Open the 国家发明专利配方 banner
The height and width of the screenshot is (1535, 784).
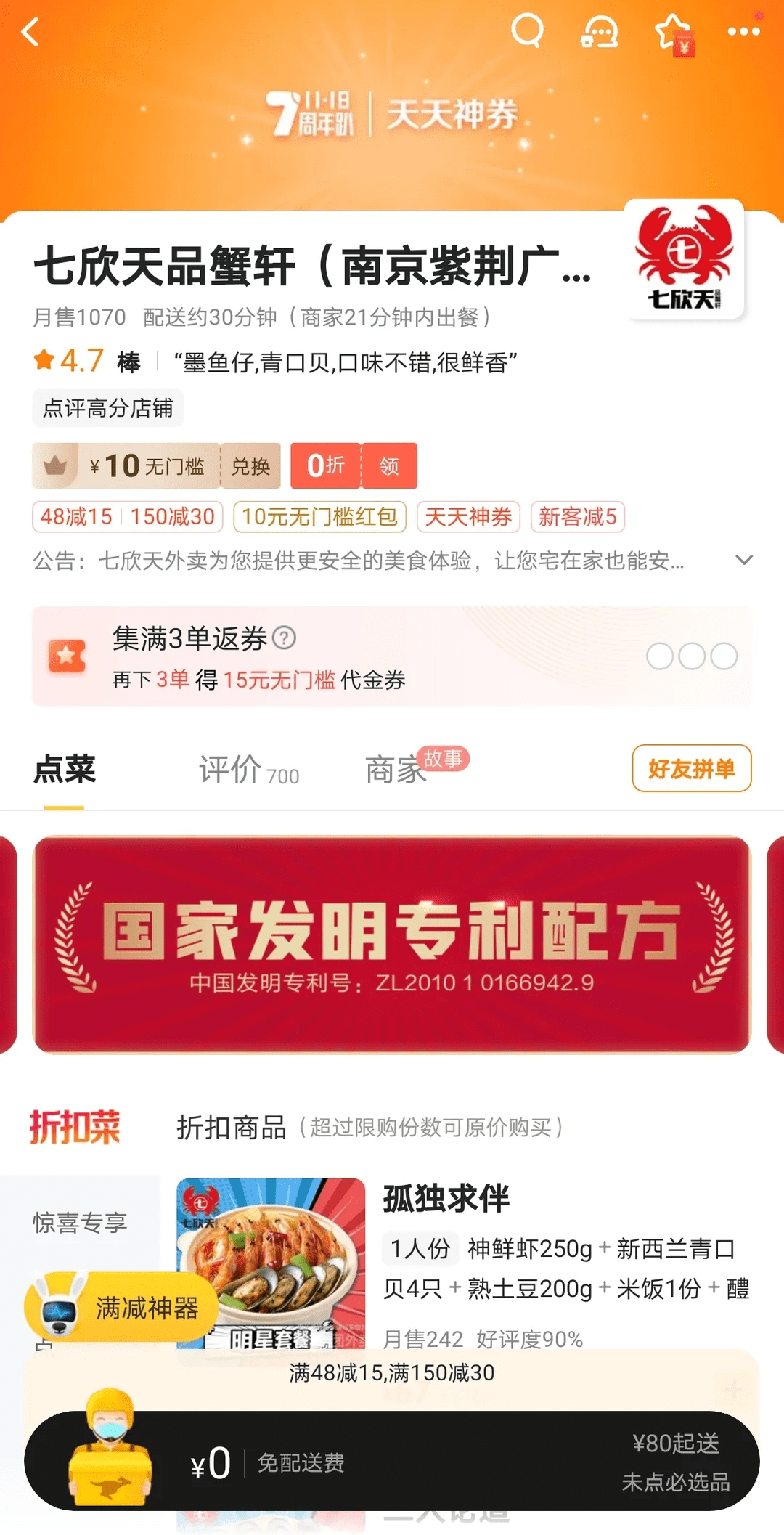pos(392,944)
